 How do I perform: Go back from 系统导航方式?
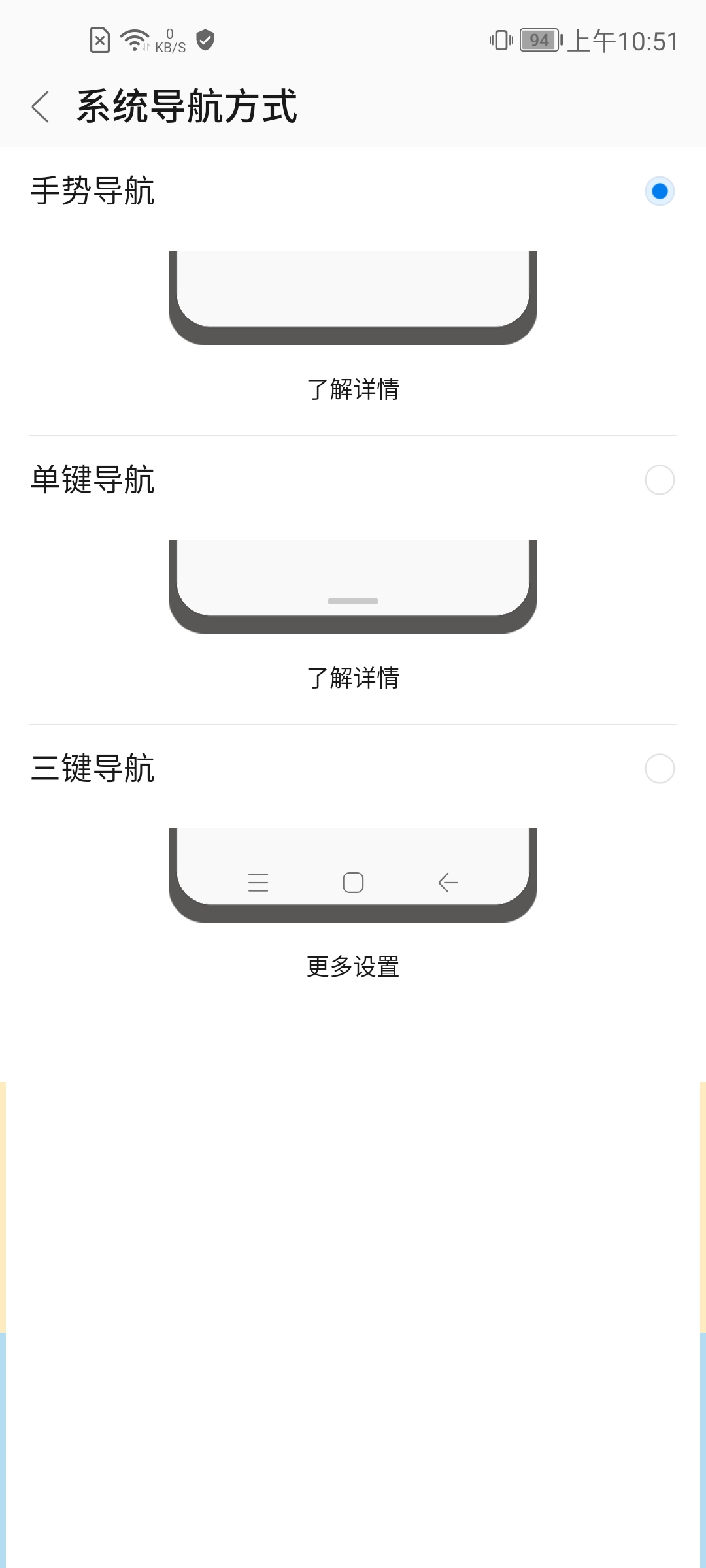[41, 106]
